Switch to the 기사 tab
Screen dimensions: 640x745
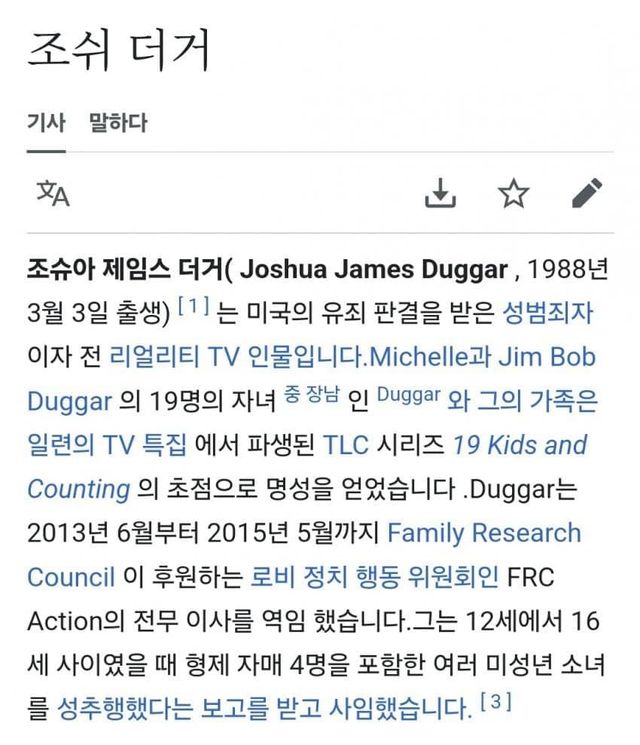[45, 123]
